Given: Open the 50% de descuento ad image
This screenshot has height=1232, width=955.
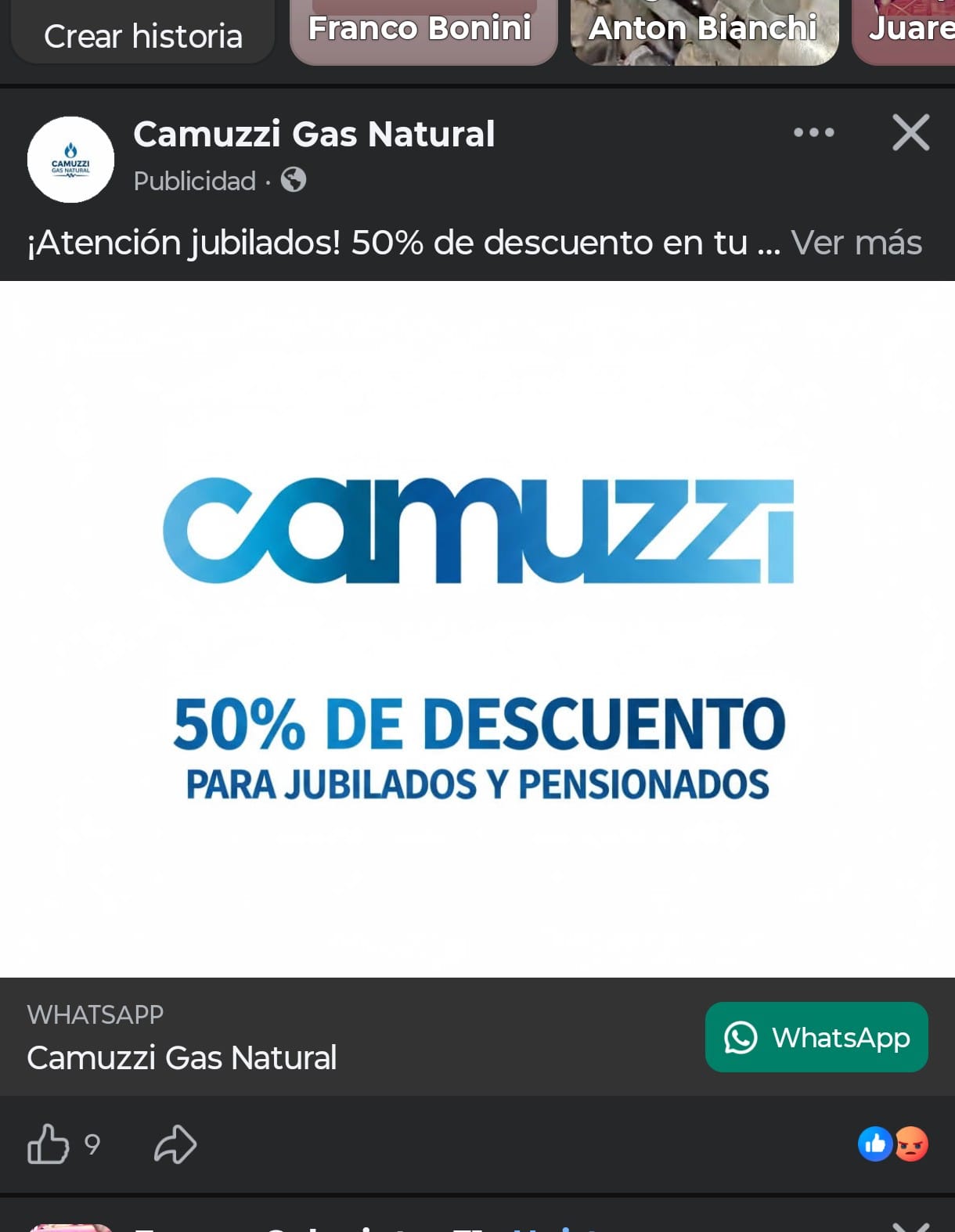Looking at the screenshot, I should [x=477, y=629].
